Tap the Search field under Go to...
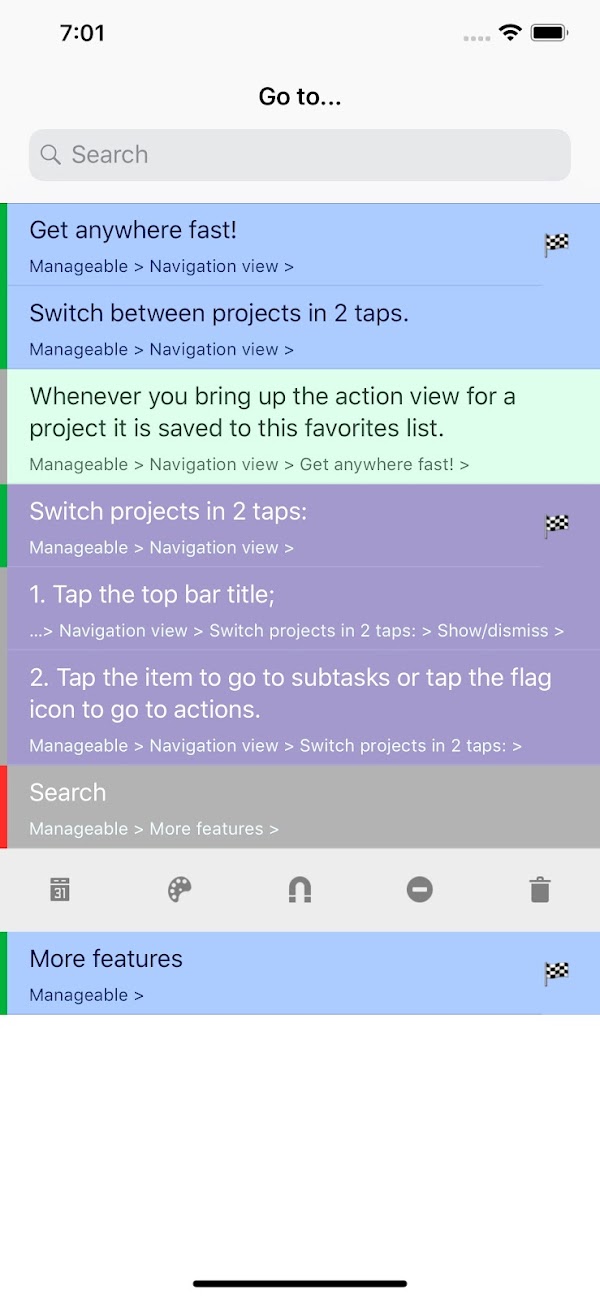The height and width of the screenshot is (1299, 600). (x=300, y=155)
